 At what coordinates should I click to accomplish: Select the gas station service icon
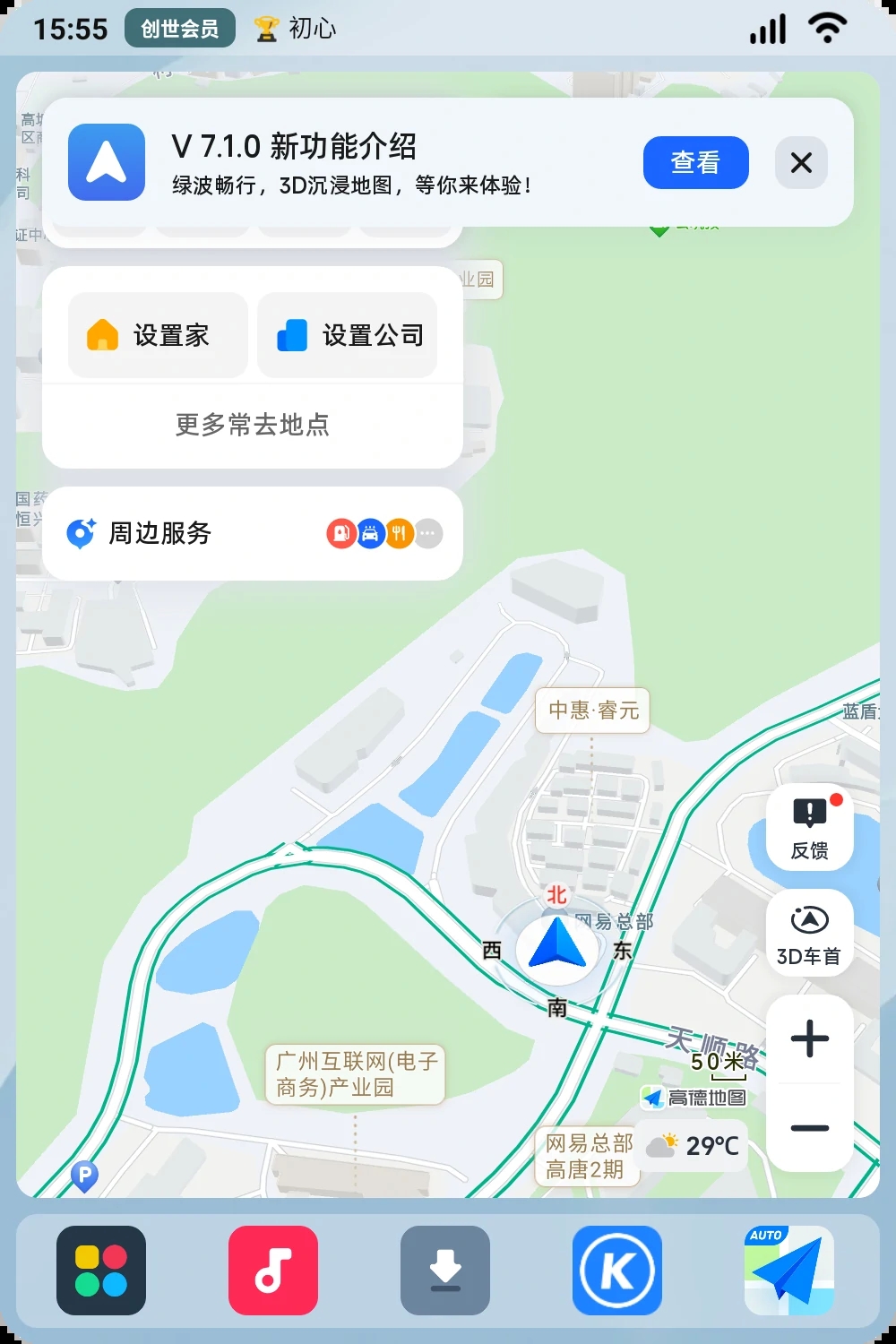coord(342,534)
